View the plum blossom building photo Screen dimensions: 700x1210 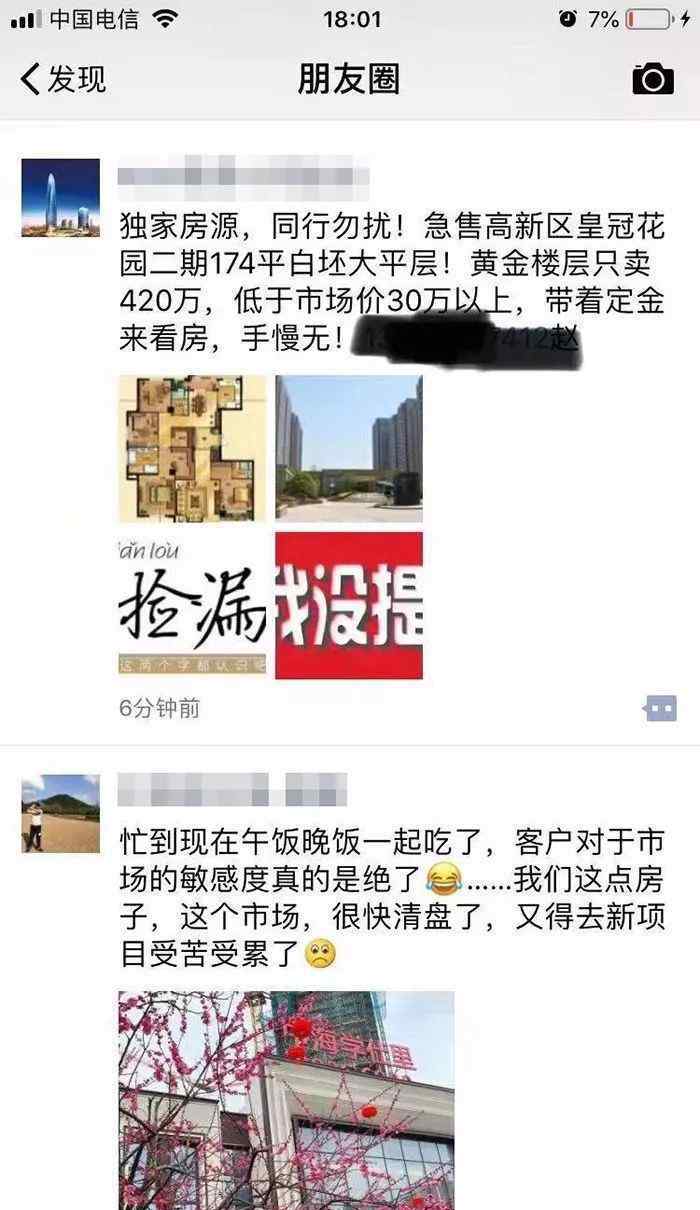coord(286,1100)
